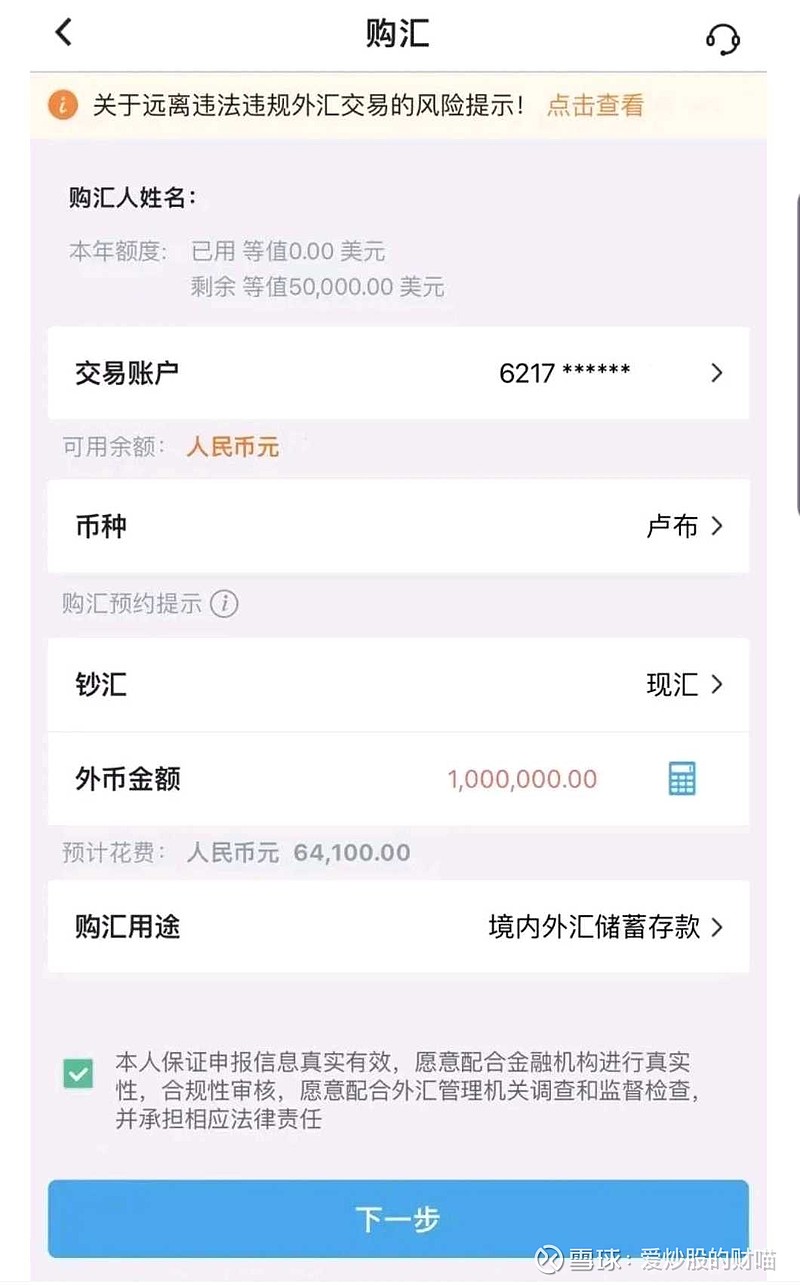Open the 购汇用途 purpose selector
The height and width of the screenshot is (1285, 800).
pos(400,927)
